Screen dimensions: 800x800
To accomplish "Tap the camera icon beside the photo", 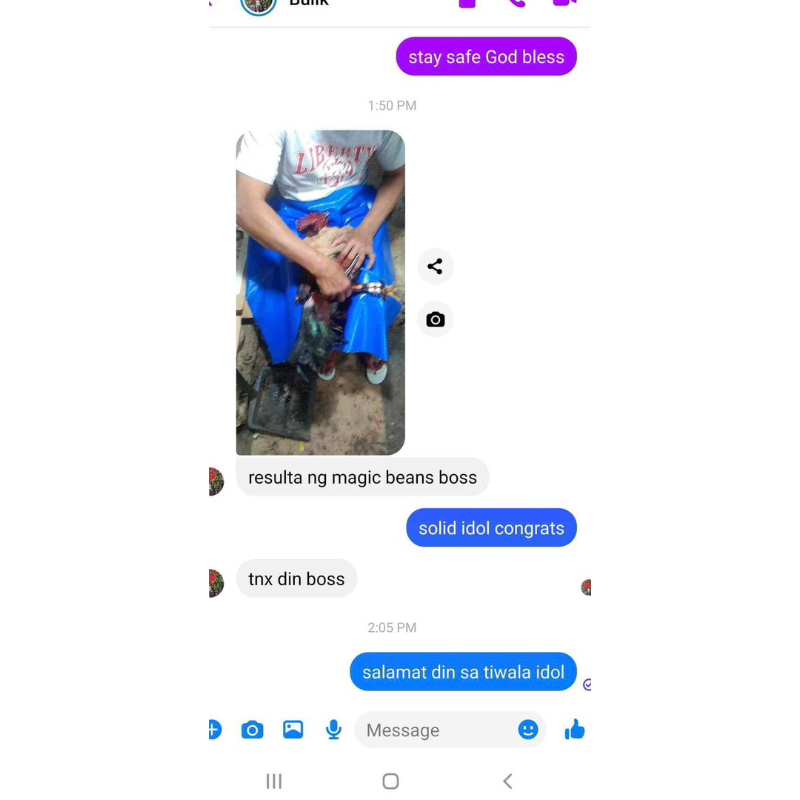I will click(x=435, y=319).
